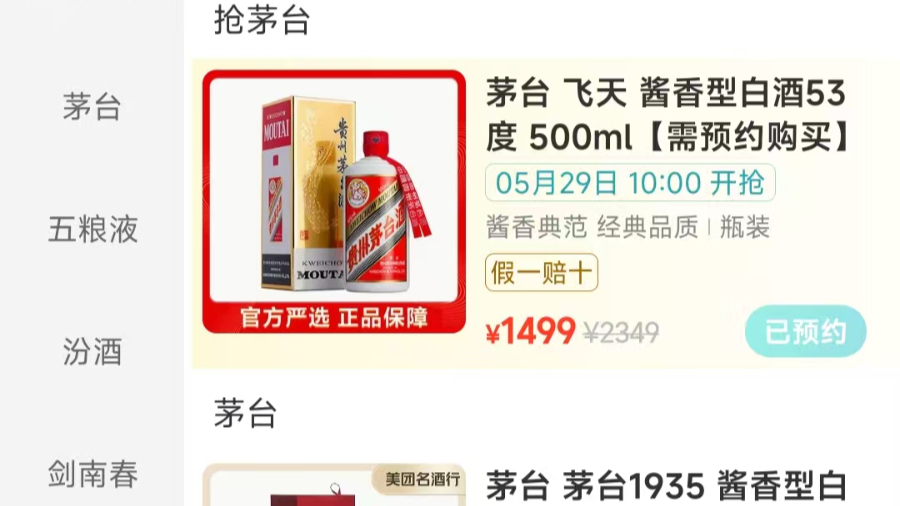The image size is (900, 506).
Task: Select the 茅台 category in sidebar
Action: click(92, 106)
